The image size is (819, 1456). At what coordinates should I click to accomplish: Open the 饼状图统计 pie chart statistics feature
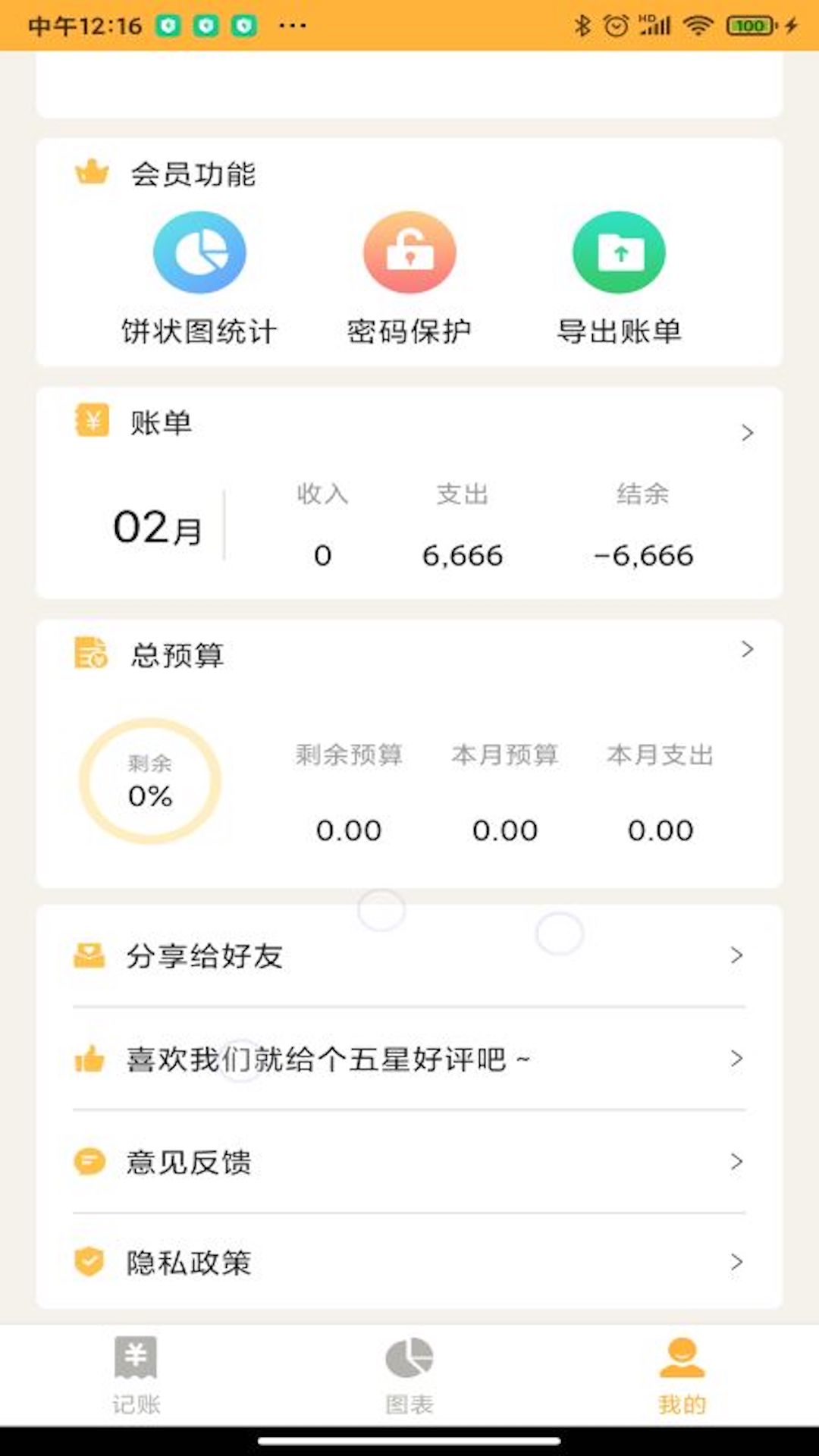[199, 252]
